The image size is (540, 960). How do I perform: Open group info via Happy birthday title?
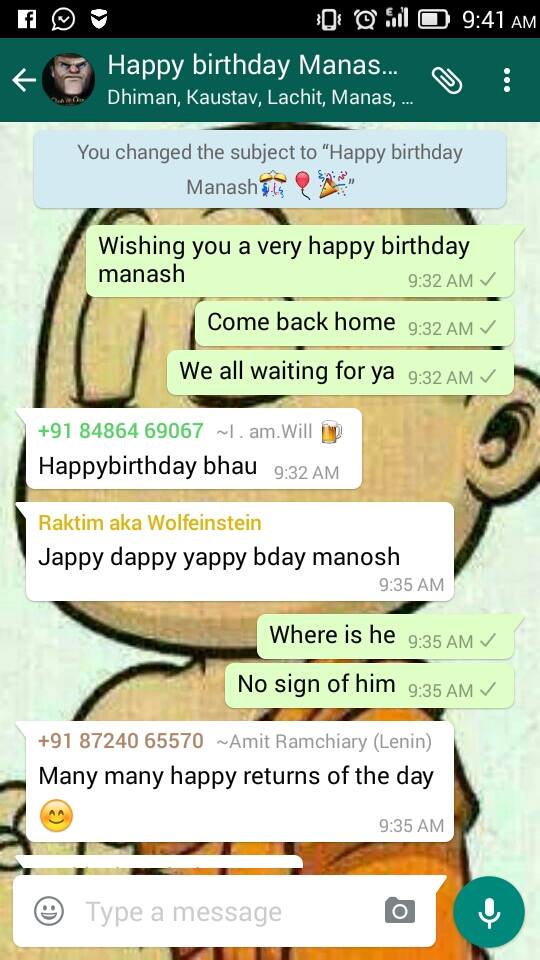tap(252, 66)
